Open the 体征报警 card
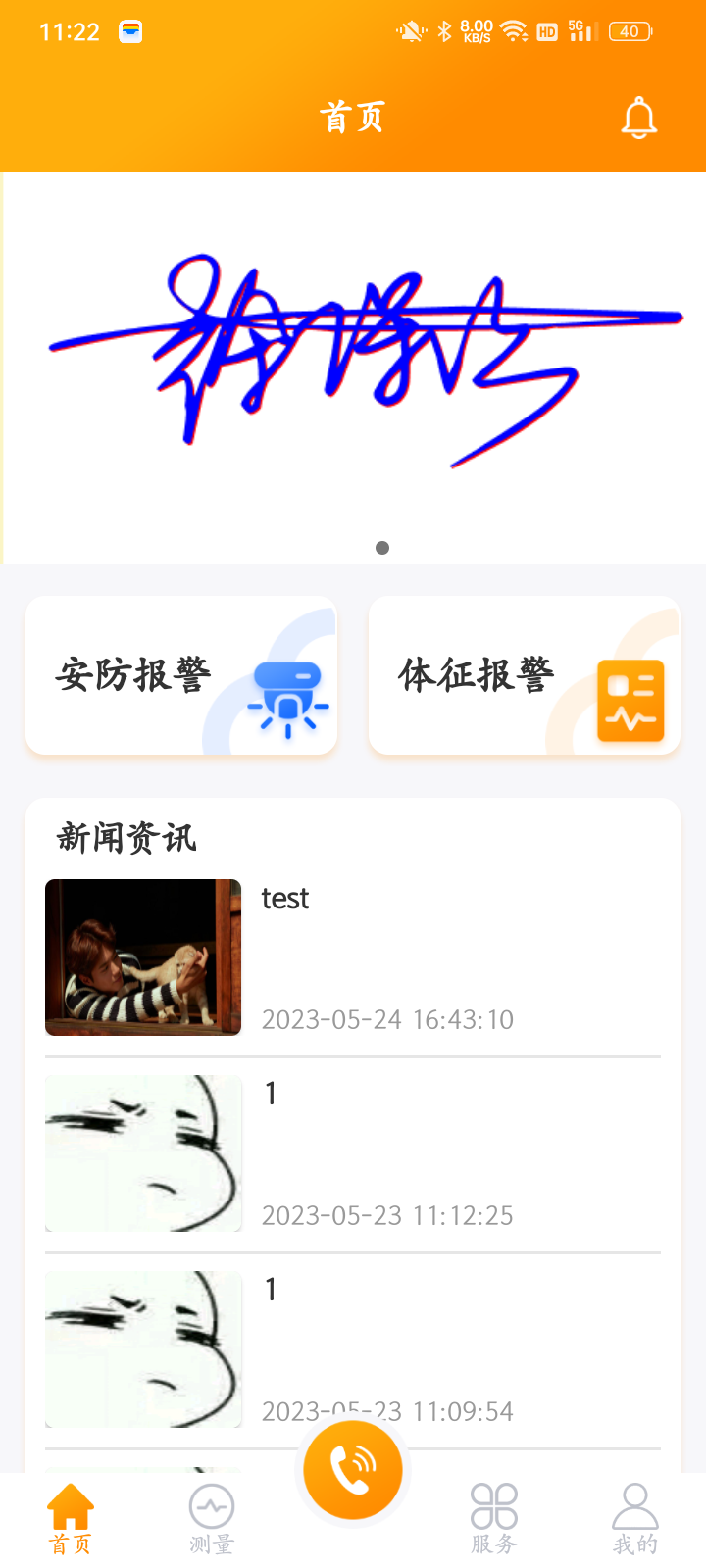Image resolution: width=706 pixels, height=1568 pixels. (x=524, y=675)
